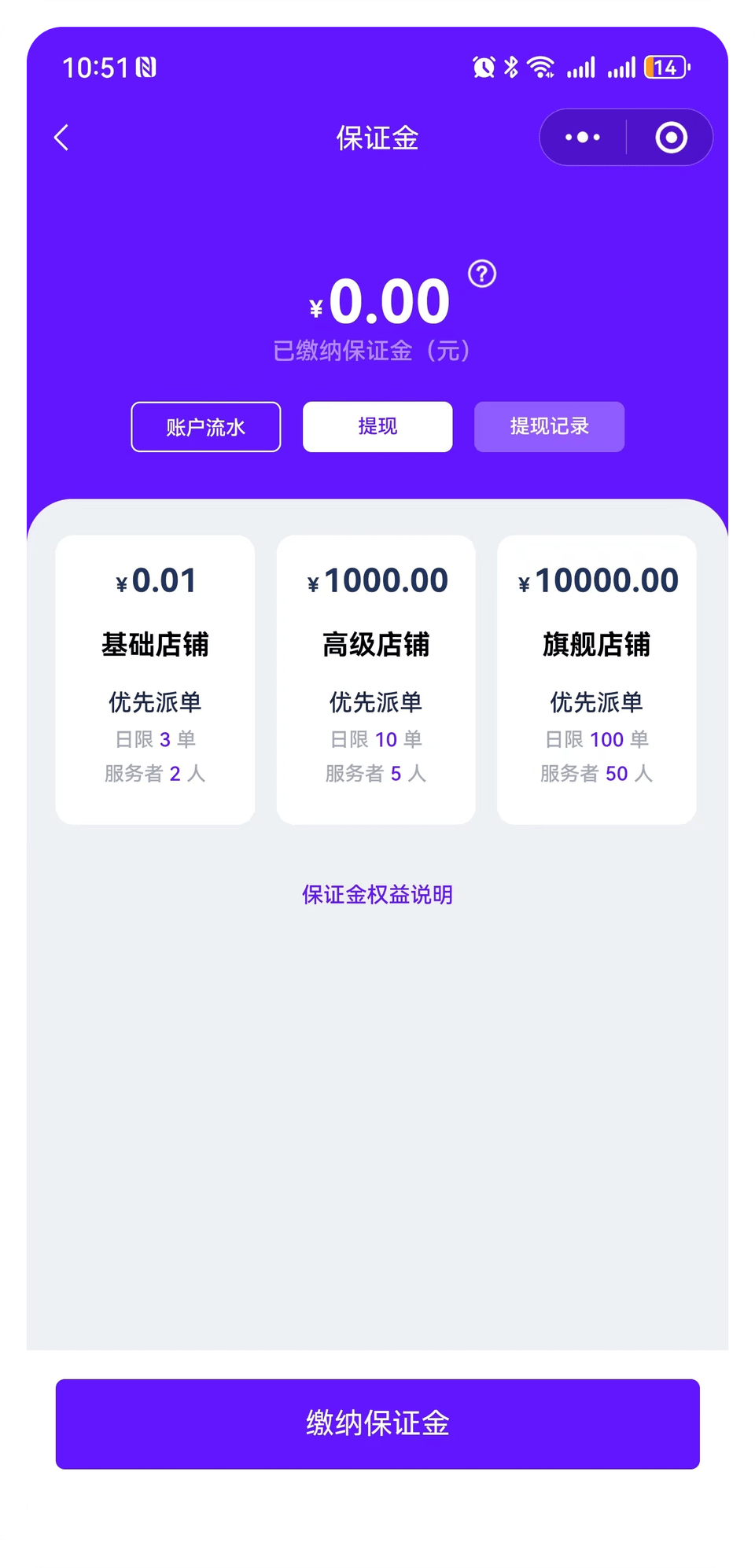Viewport: 755px width, 1568px height.
Task: View 账户流水 account statement
Action: pos(206,427)
